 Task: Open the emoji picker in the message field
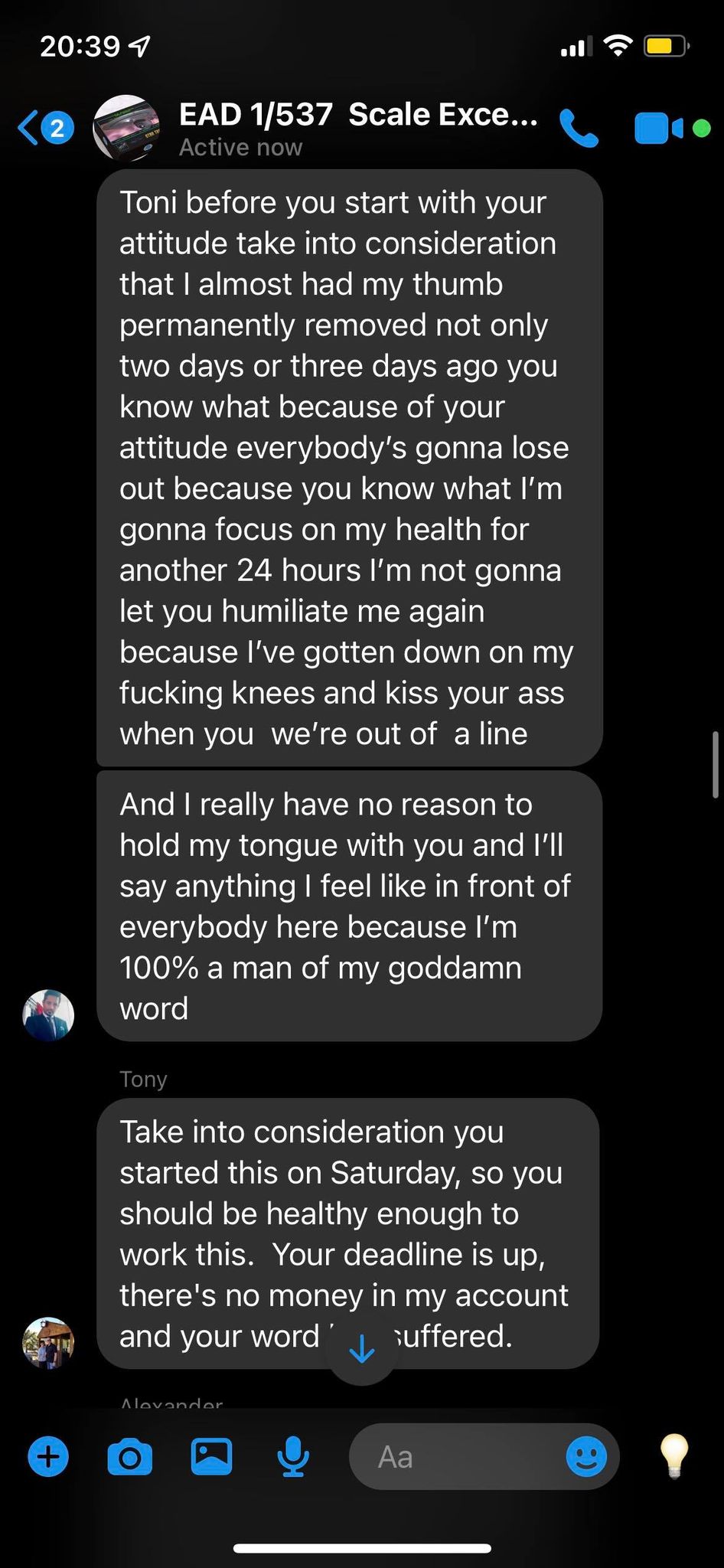586,1456
